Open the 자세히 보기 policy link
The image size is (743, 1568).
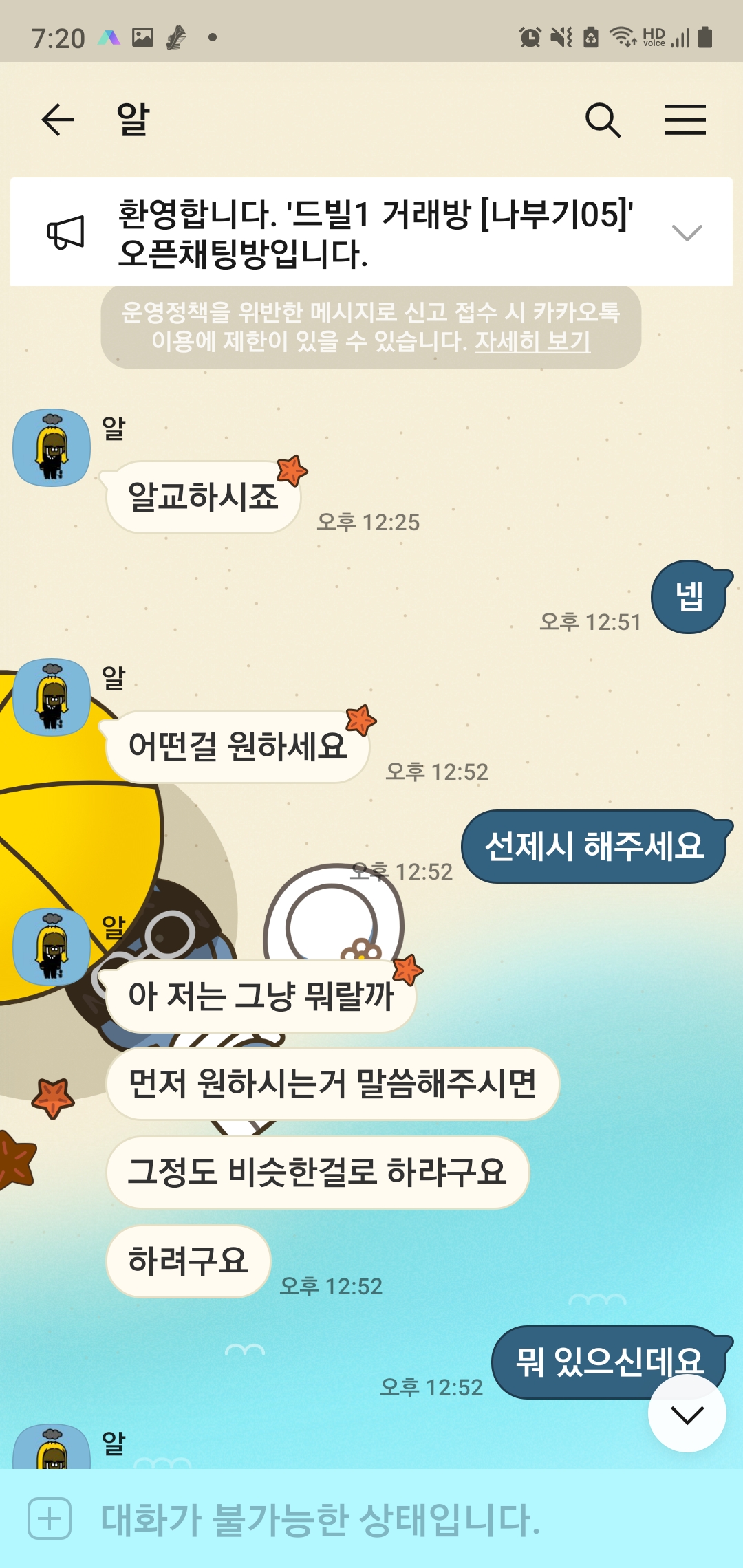532,341
